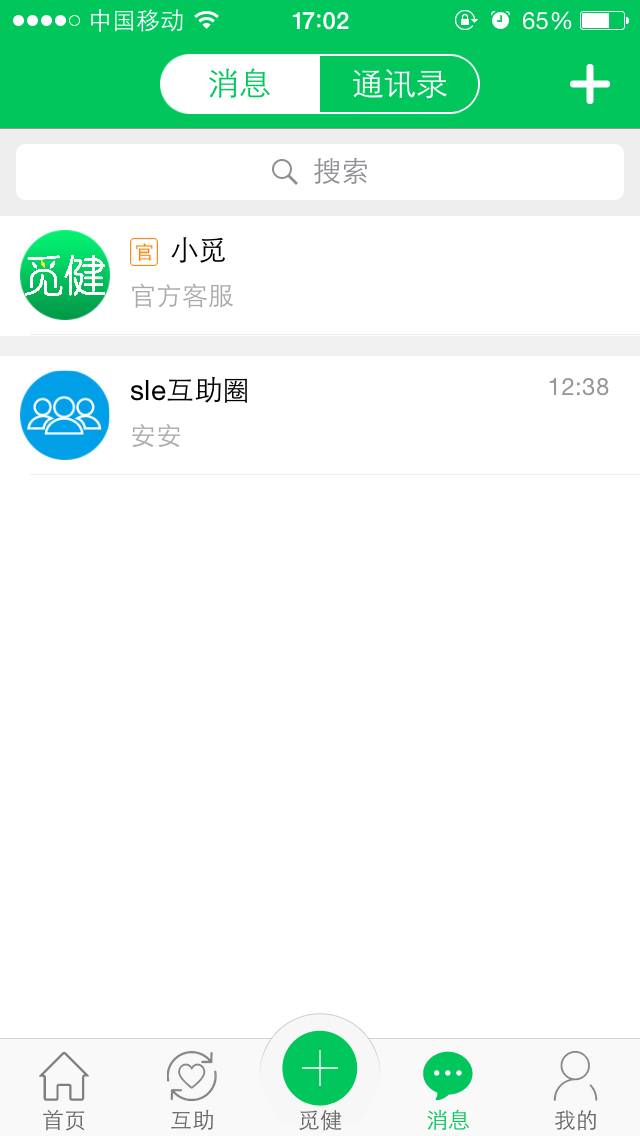Switch to the 互助 tab
The height and width of the screenshot is (1136, 640).
coord(192,1089)
